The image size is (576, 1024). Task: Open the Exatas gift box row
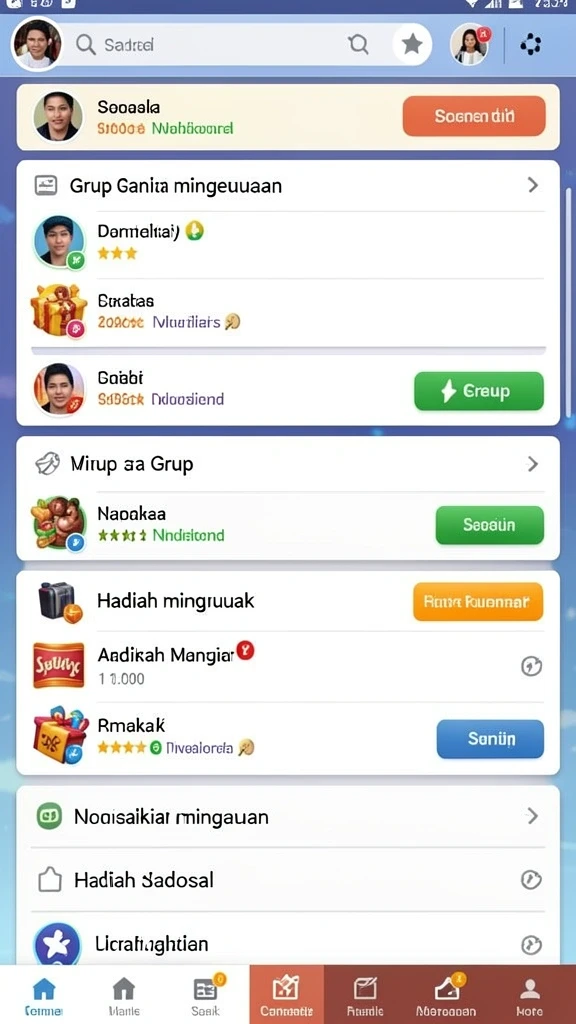point(287,311)
